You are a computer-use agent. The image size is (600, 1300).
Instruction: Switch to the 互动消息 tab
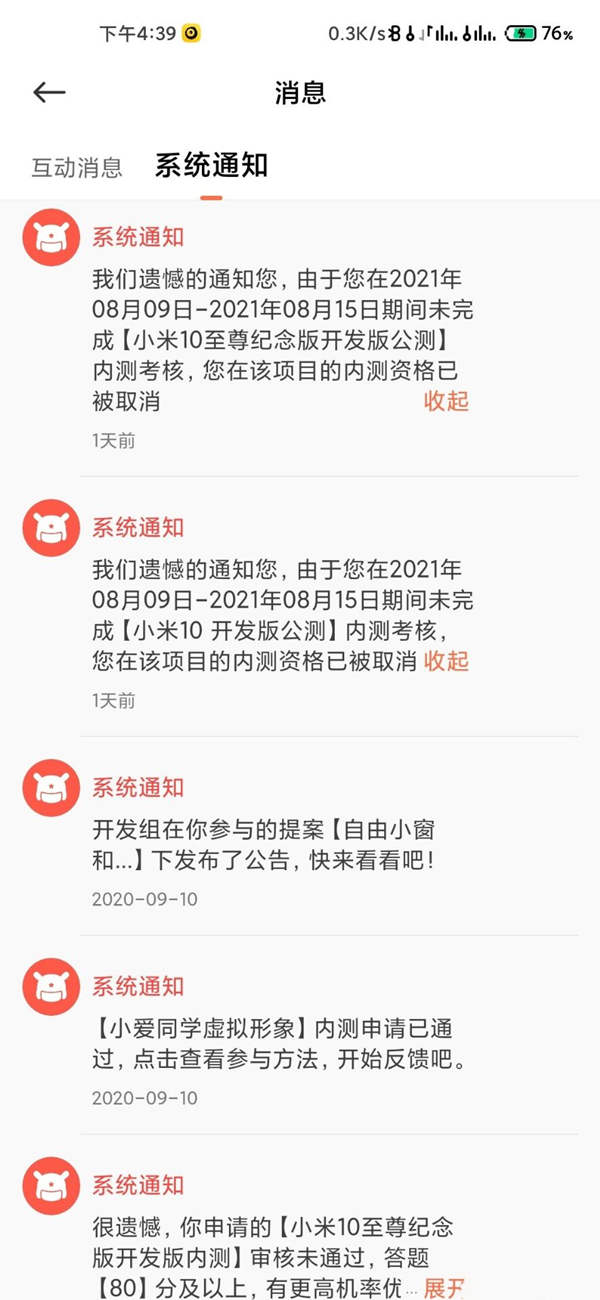[77, 167]
